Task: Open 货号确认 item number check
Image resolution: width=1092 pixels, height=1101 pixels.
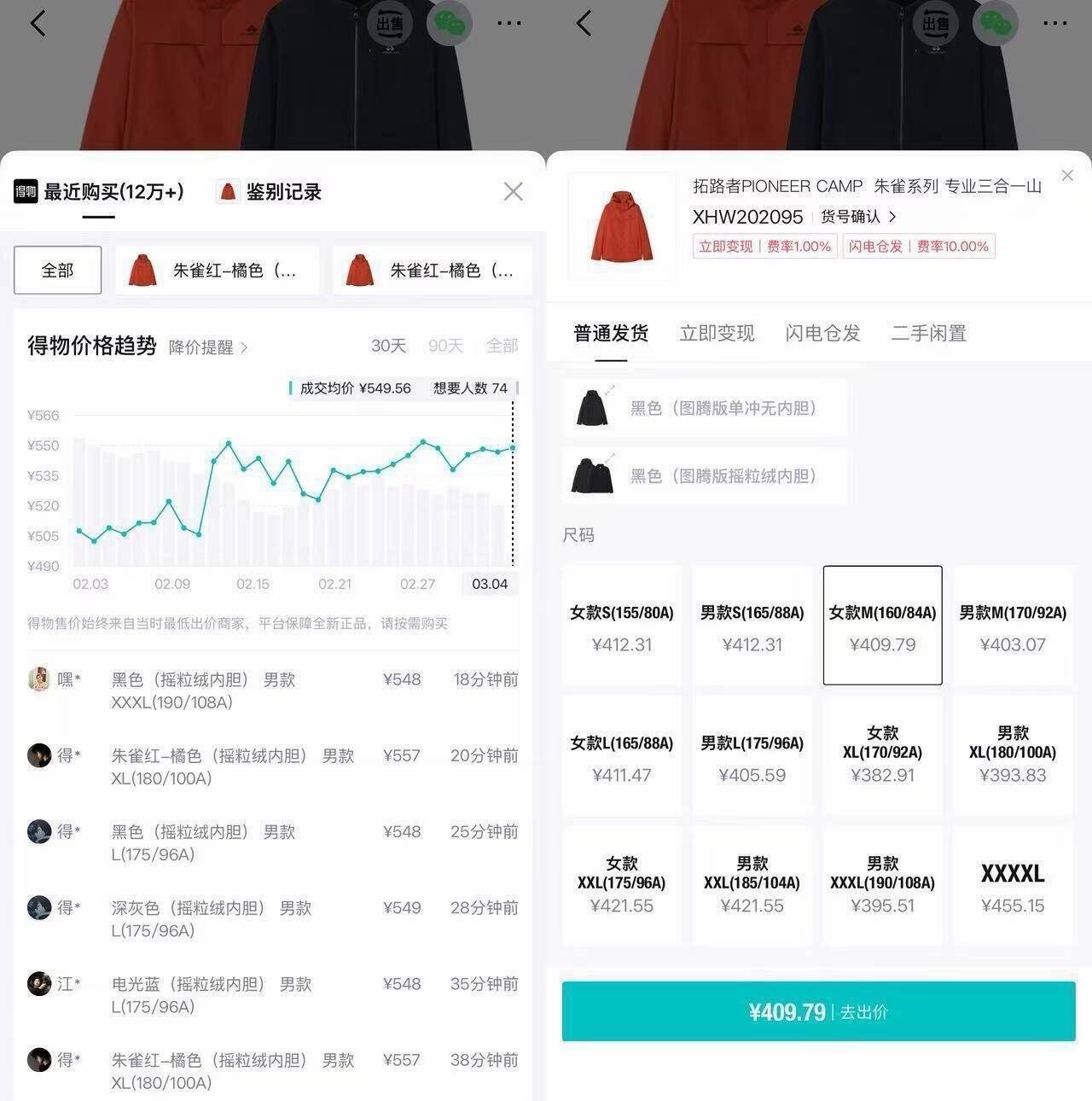Action: click(x=858, y=217)
